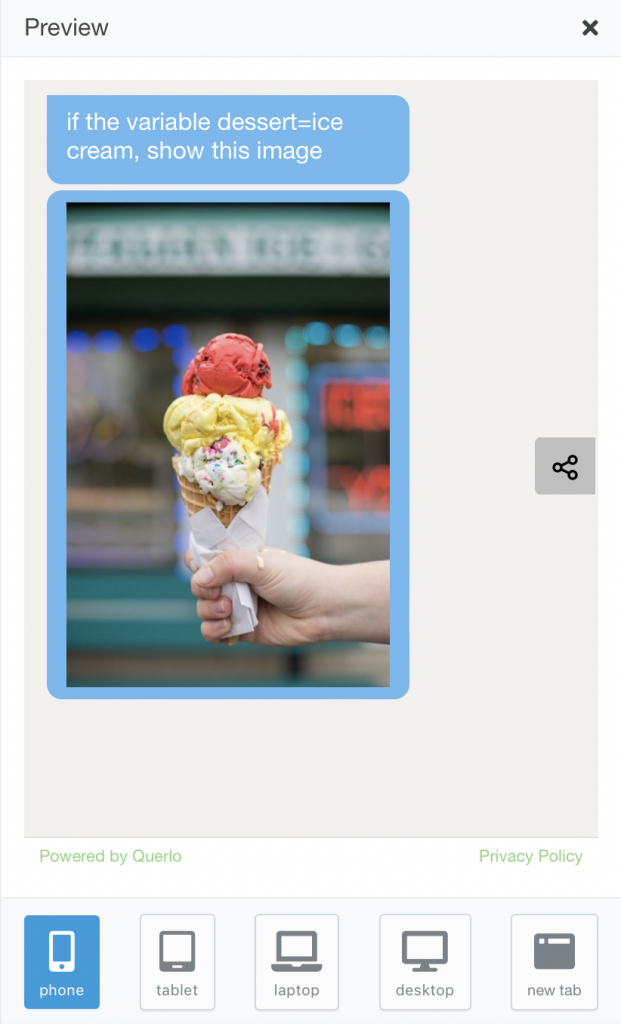621x1024 pixels.
Task: Switch preview to desktop view
Action: (424, 961)
